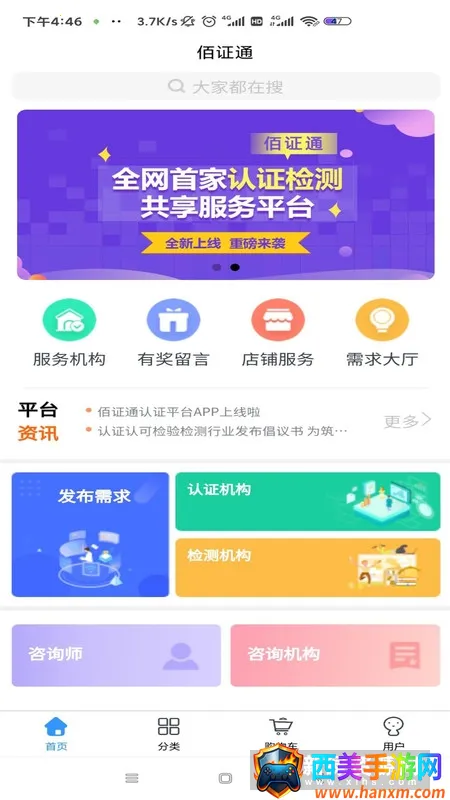Switch to the 用户 tab

pos(393,734)
